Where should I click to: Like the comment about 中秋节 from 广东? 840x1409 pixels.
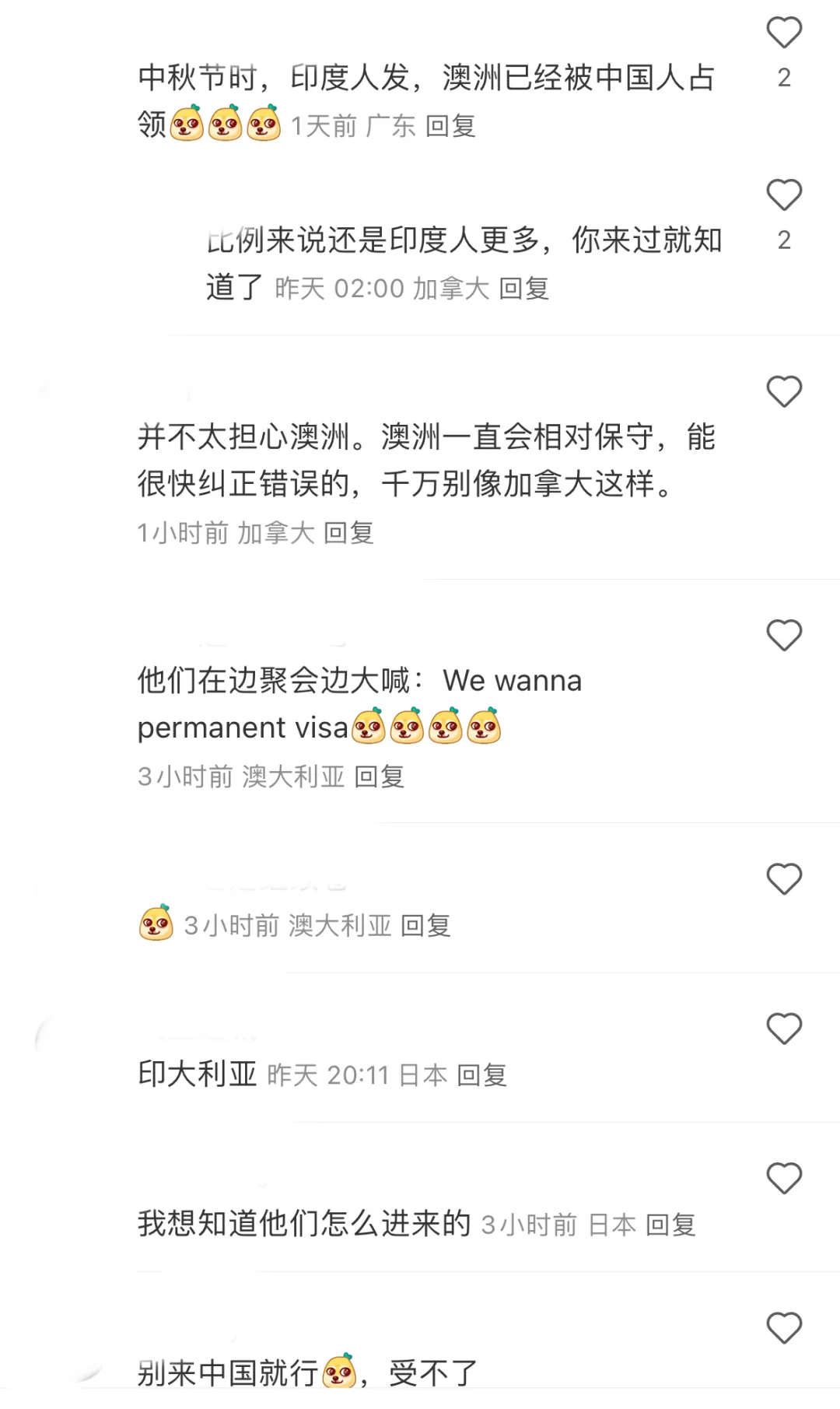(783, 33)
